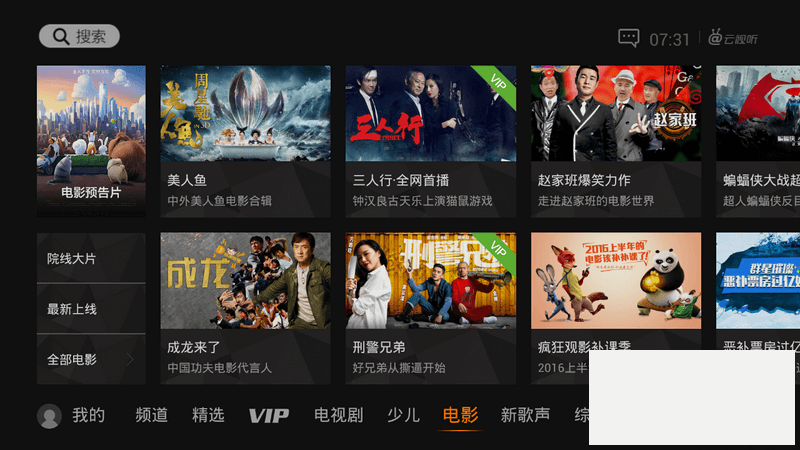Image resolution: width=800 pixels, height=450 pixels.
Task: Select the 最新上线 row
Action: (91, 309)
